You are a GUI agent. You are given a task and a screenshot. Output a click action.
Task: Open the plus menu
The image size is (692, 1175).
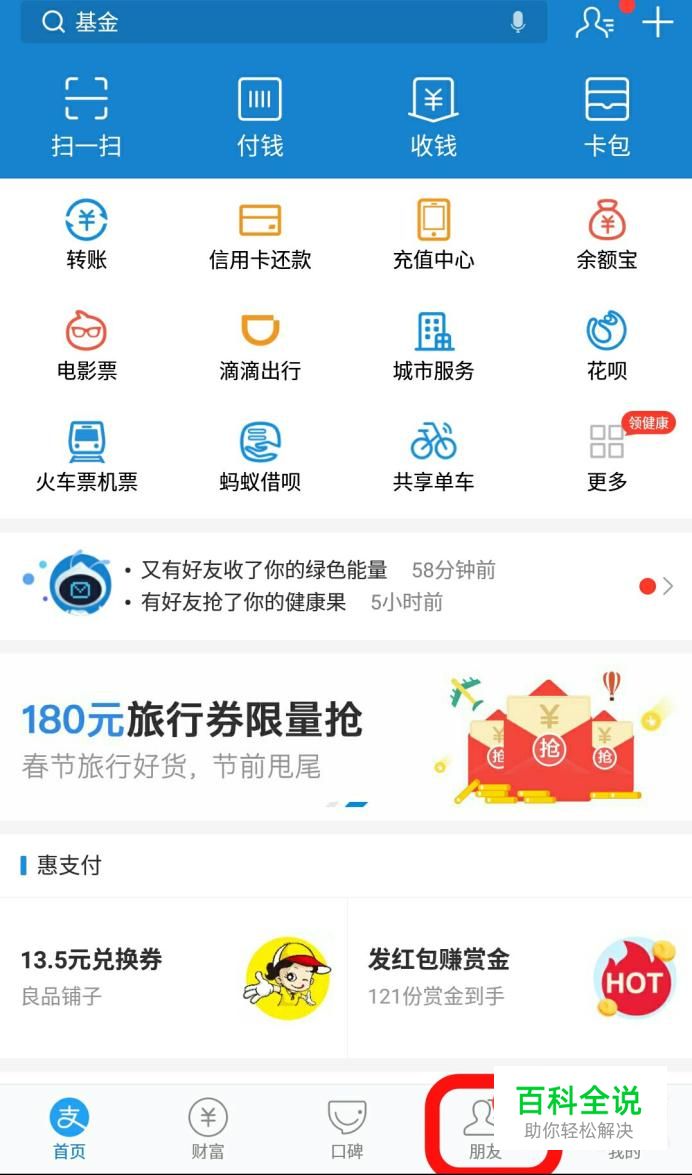(x=657, y=22)
